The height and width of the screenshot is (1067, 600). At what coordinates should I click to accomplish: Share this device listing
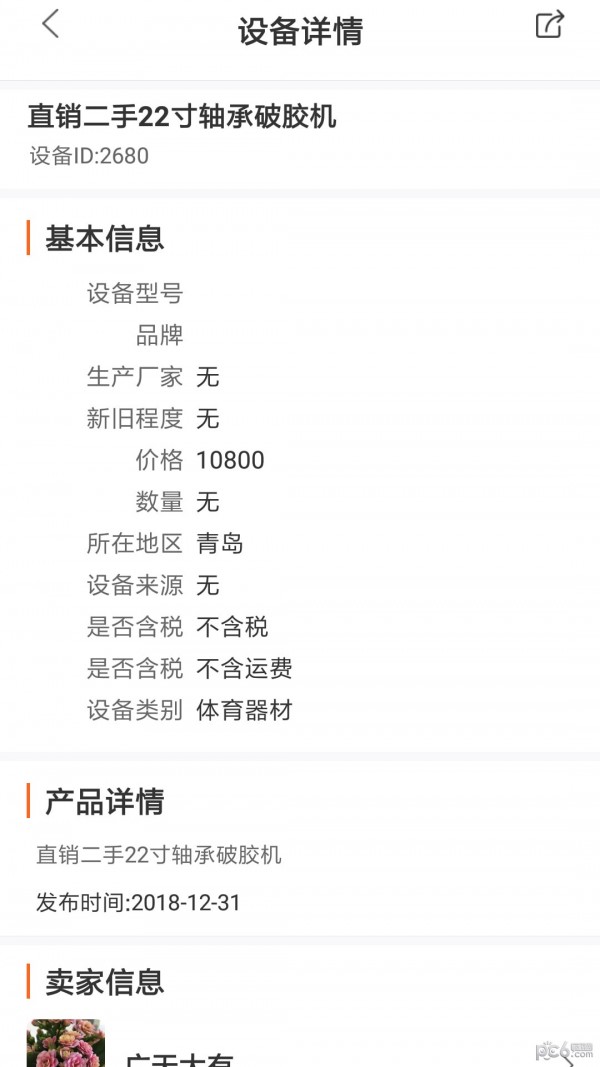tap(550, 24)
